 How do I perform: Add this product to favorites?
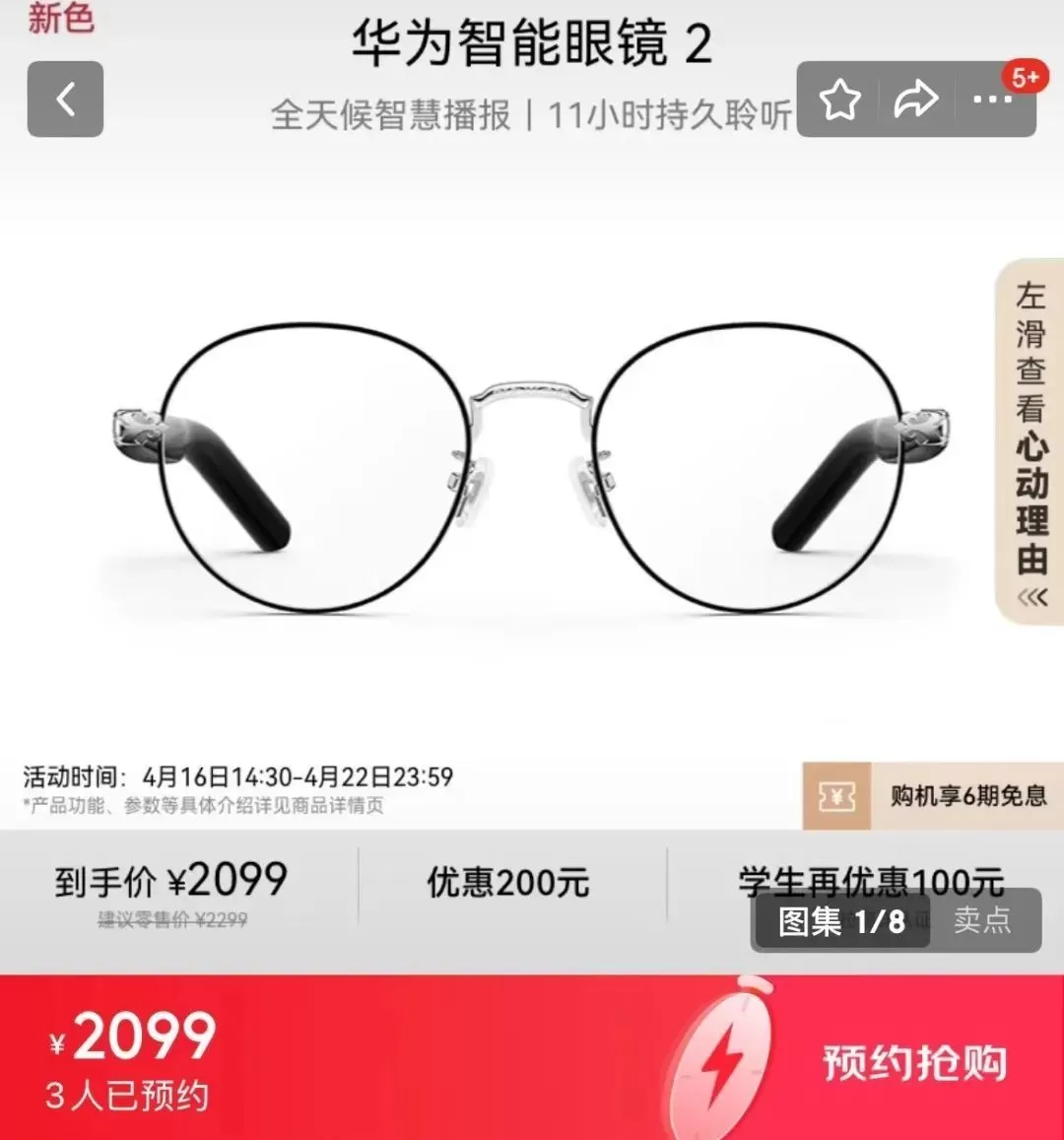(840, 100)
